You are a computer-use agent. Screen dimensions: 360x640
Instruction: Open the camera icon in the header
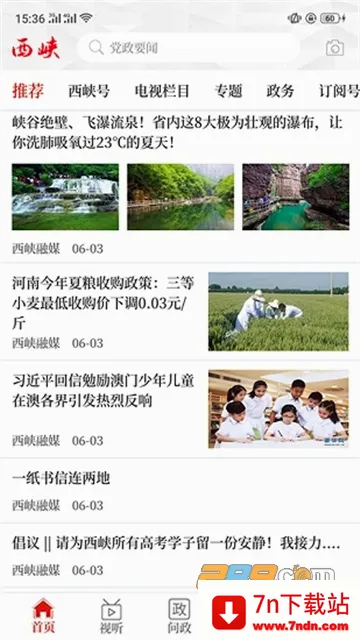click(x=335, y=48)
